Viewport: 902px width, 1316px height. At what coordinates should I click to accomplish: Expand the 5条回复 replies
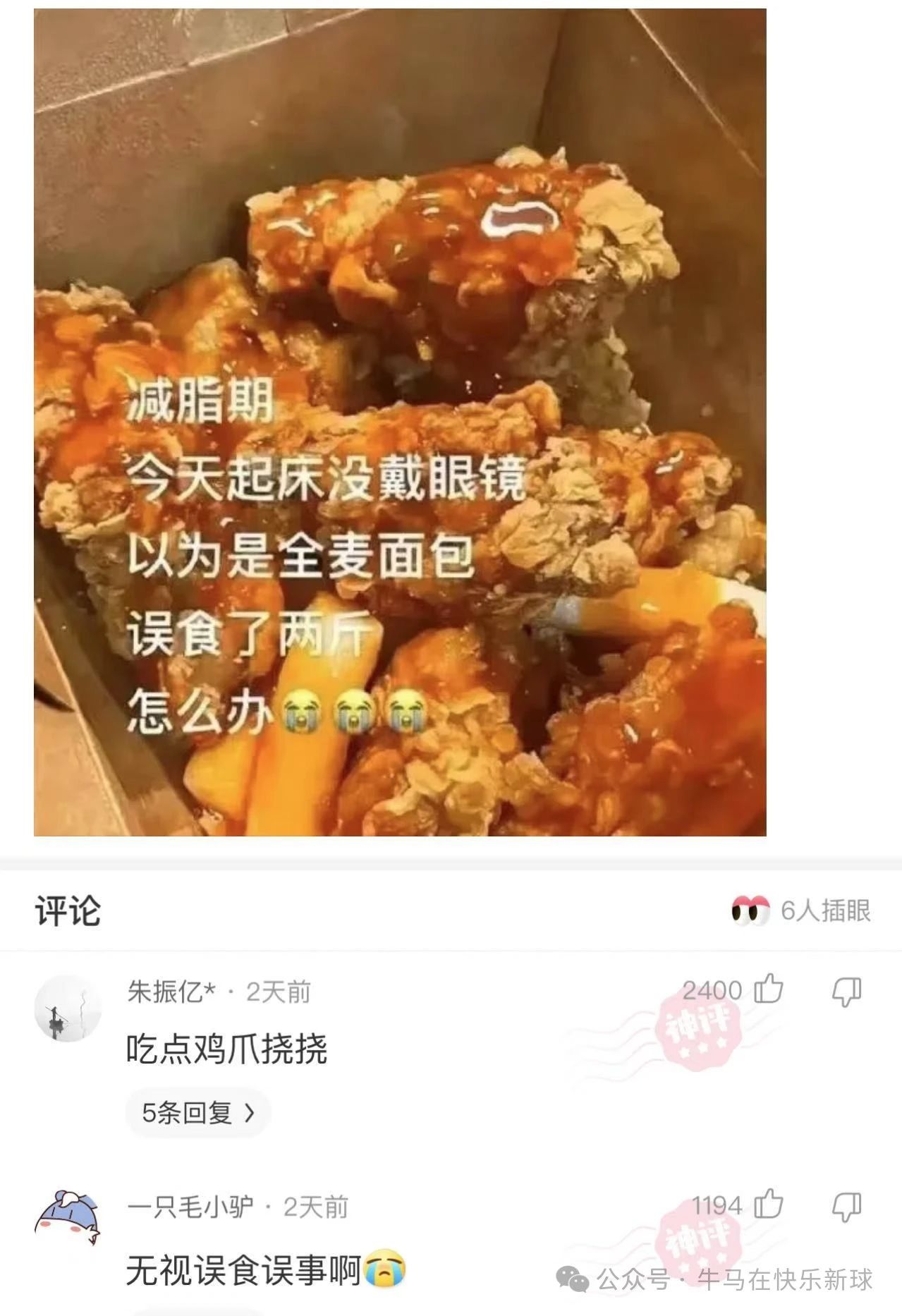[x=198, y=1113]
